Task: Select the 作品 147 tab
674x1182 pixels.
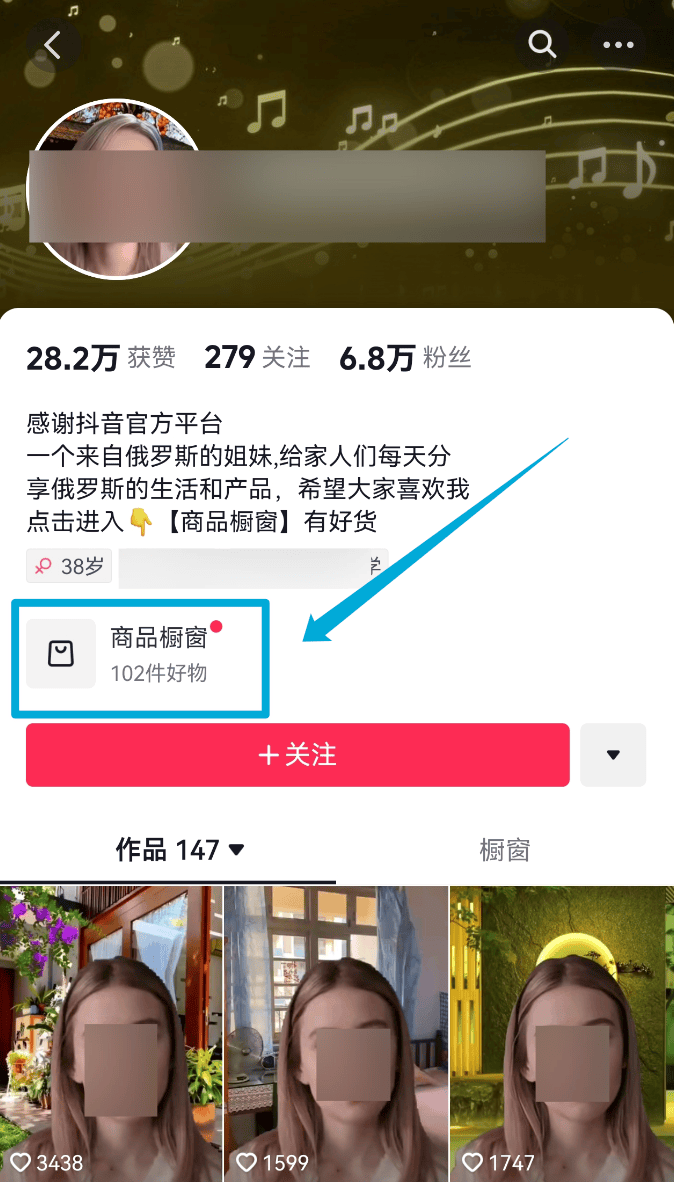Action: [x=180, y=850]
